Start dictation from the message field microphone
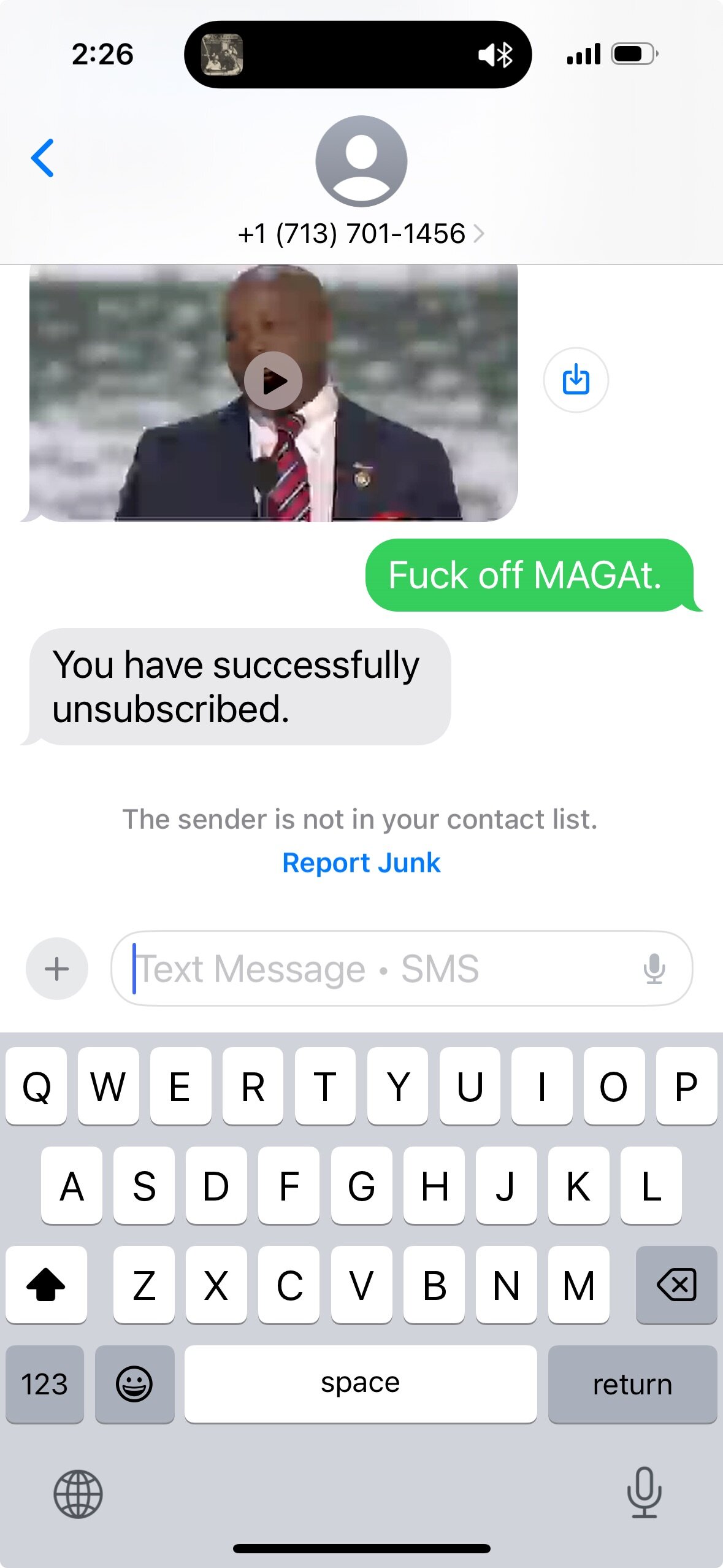Screen dimensions: 723x1568 click(654, 969)
